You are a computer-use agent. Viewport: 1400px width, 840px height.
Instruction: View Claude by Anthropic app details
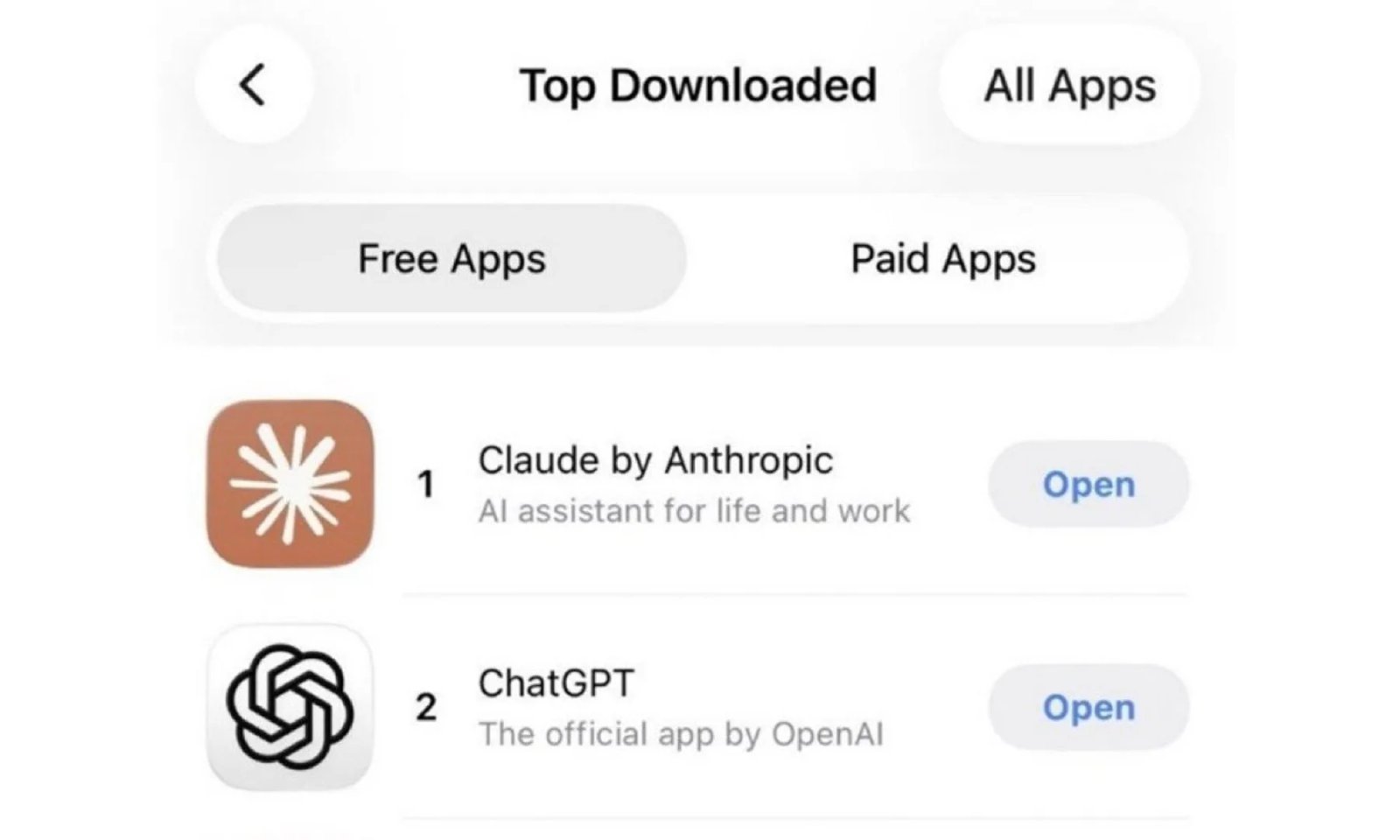pyautogui.click(x=654, y=461)
